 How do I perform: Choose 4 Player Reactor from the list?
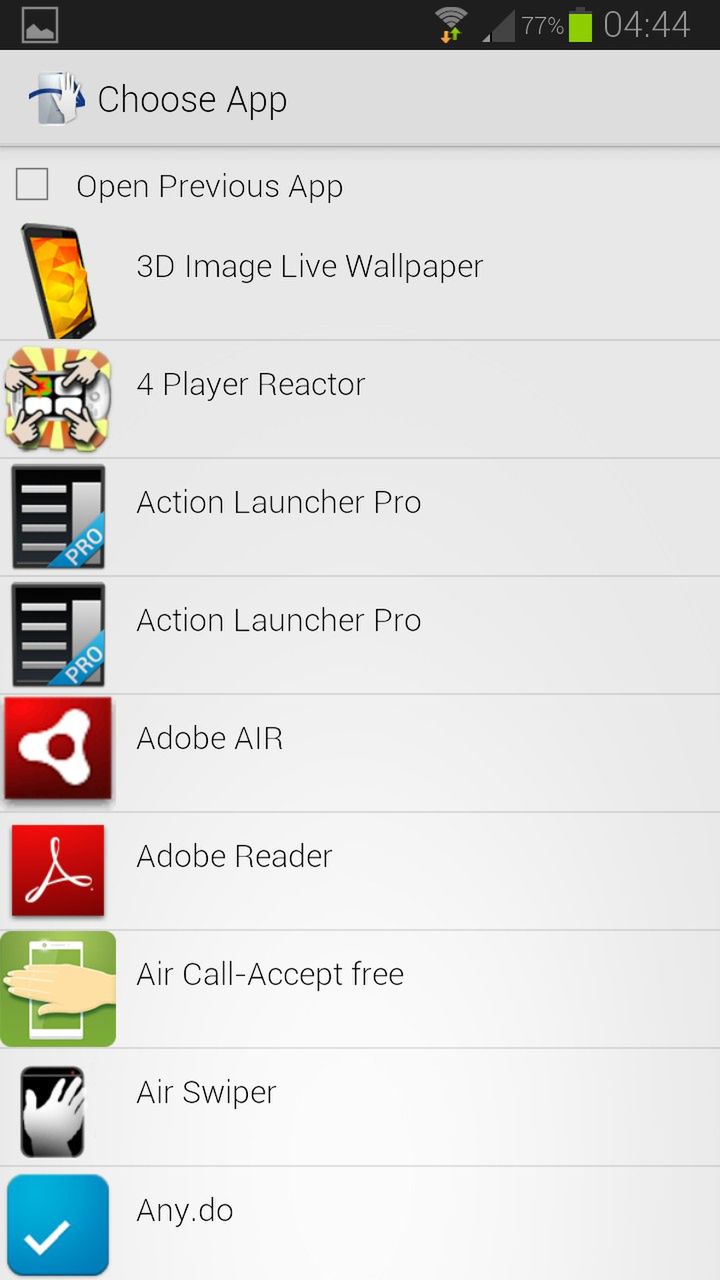(251, 385)
